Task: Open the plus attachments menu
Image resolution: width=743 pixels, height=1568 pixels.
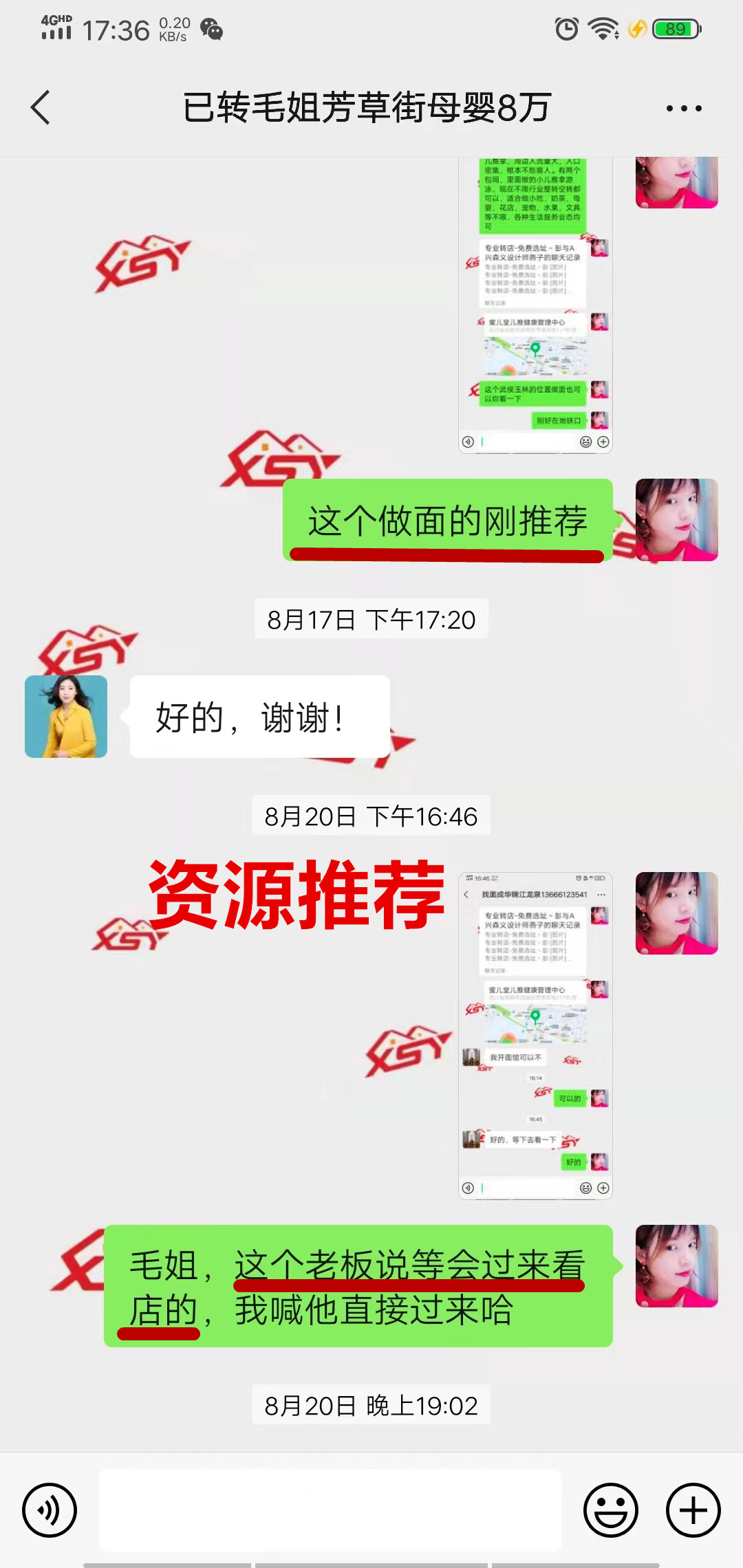Action: coord(693,1510)
